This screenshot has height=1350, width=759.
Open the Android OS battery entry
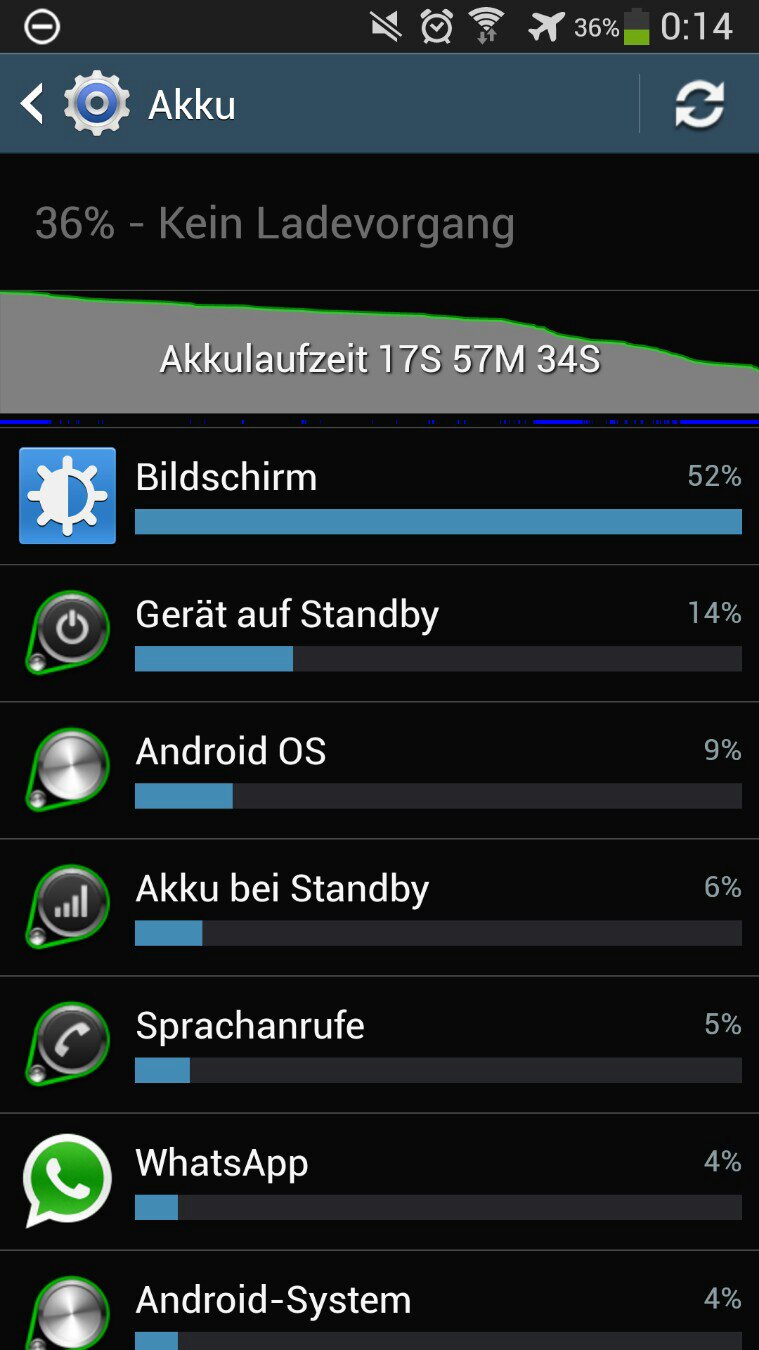click(x=379, y=770)
